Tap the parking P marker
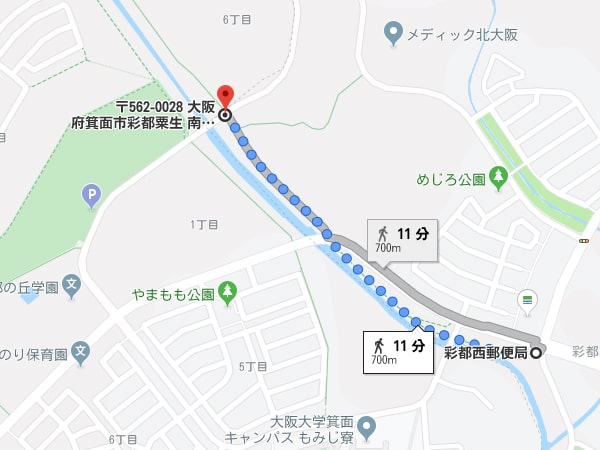This screenshot has height=450, width=600. tap(92, 195)
